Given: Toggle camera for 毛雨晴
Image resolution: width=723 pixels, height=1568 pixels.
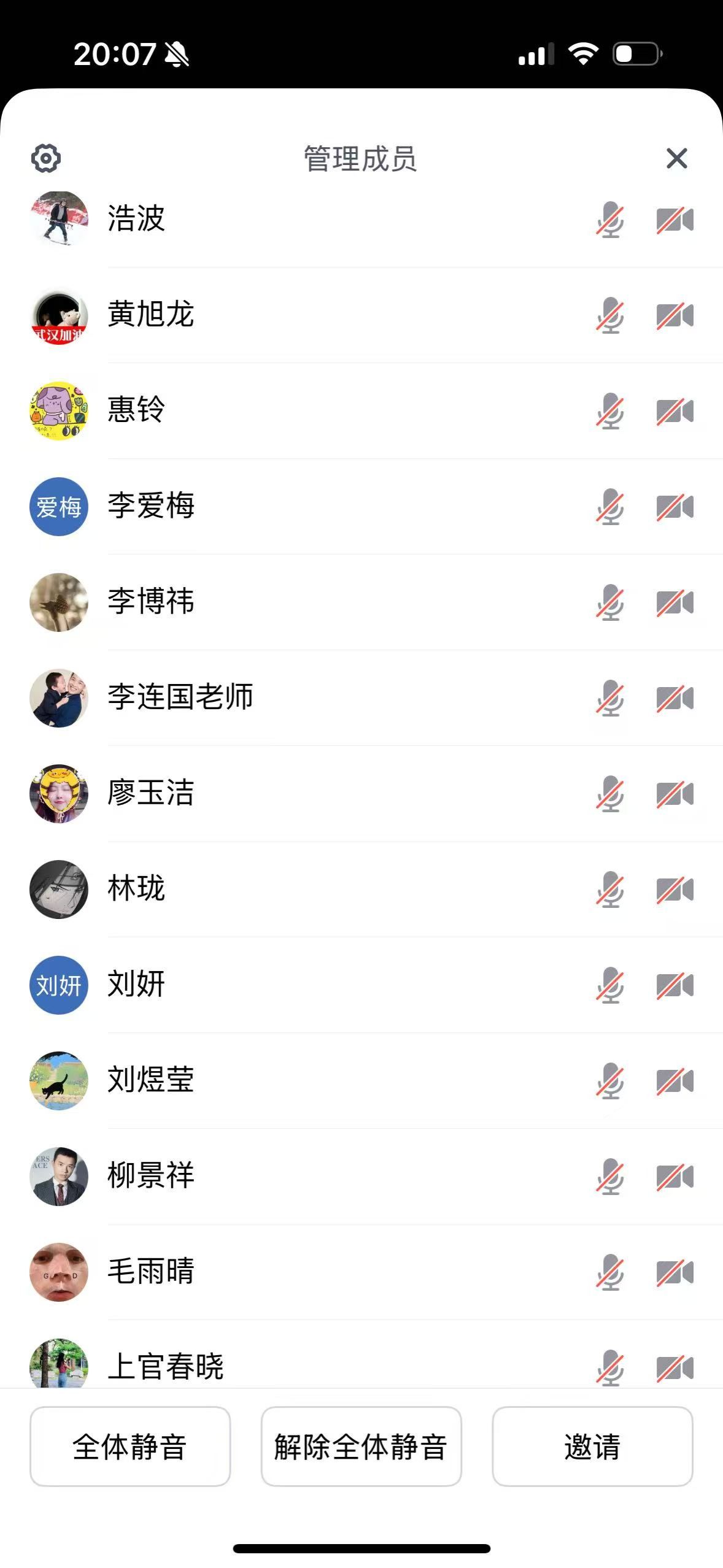Looking at the screenshot, I should pos(675,1273).
